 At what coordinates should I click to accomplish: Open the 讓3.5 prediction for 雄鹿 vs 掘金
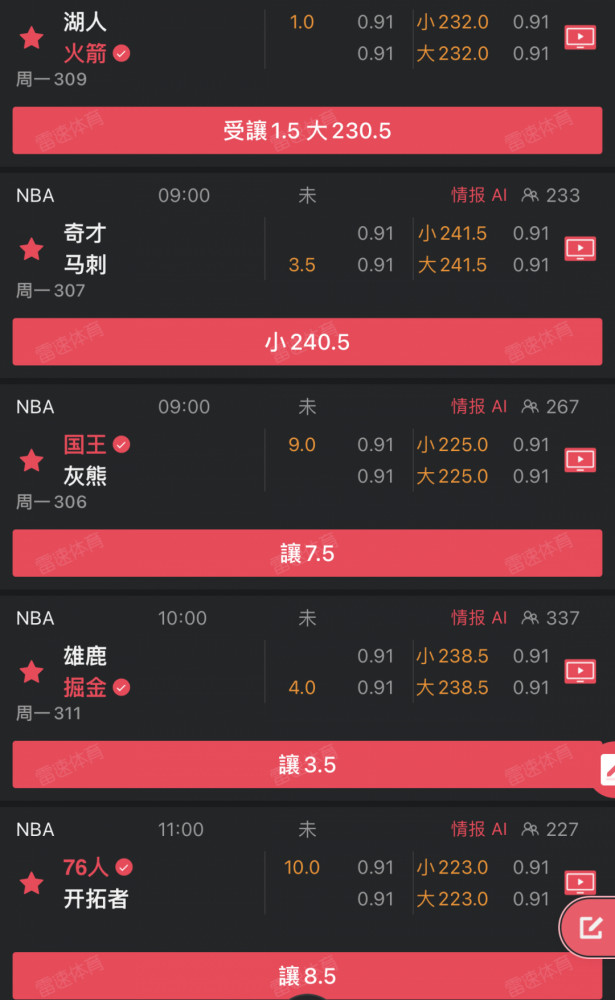pos(307,764)
